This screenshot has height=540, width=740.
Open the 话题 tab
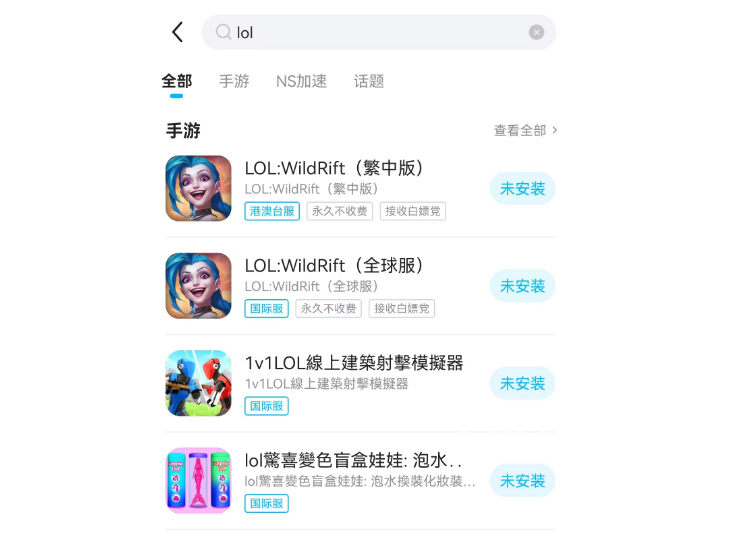click(369, 81)
